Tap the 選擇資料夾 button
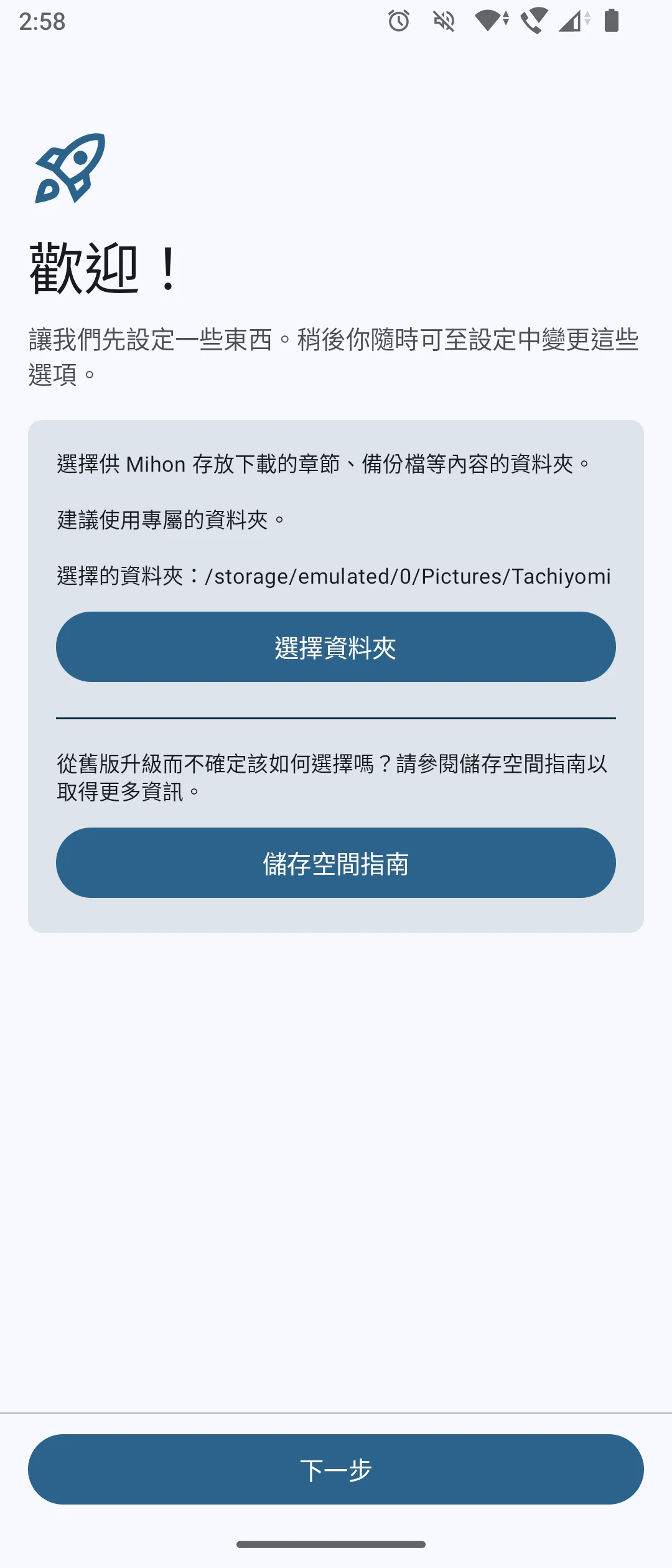This screenshot has height=1568, width=672. (336, 647)
